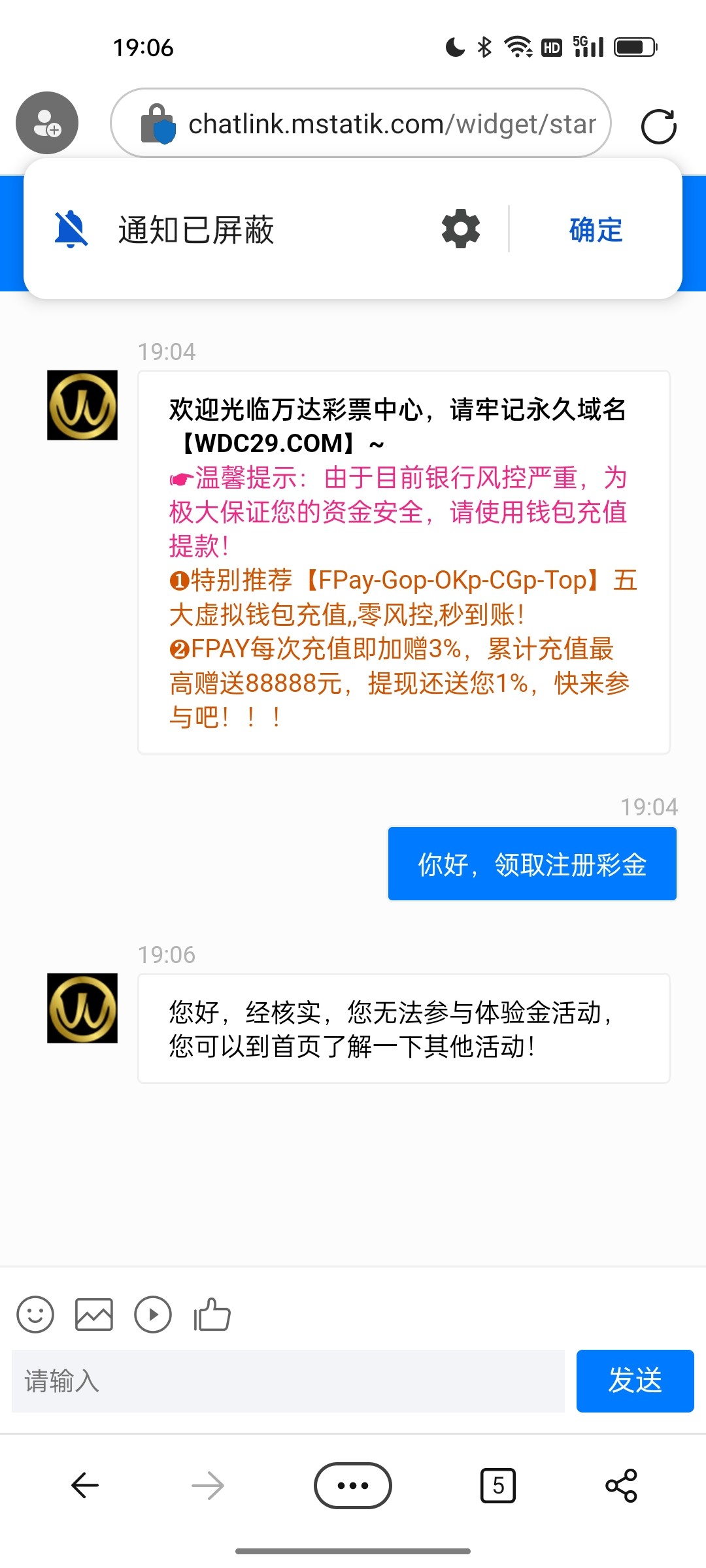
Task: Open the tab switcher showing 5
Action: [498, 1486]
